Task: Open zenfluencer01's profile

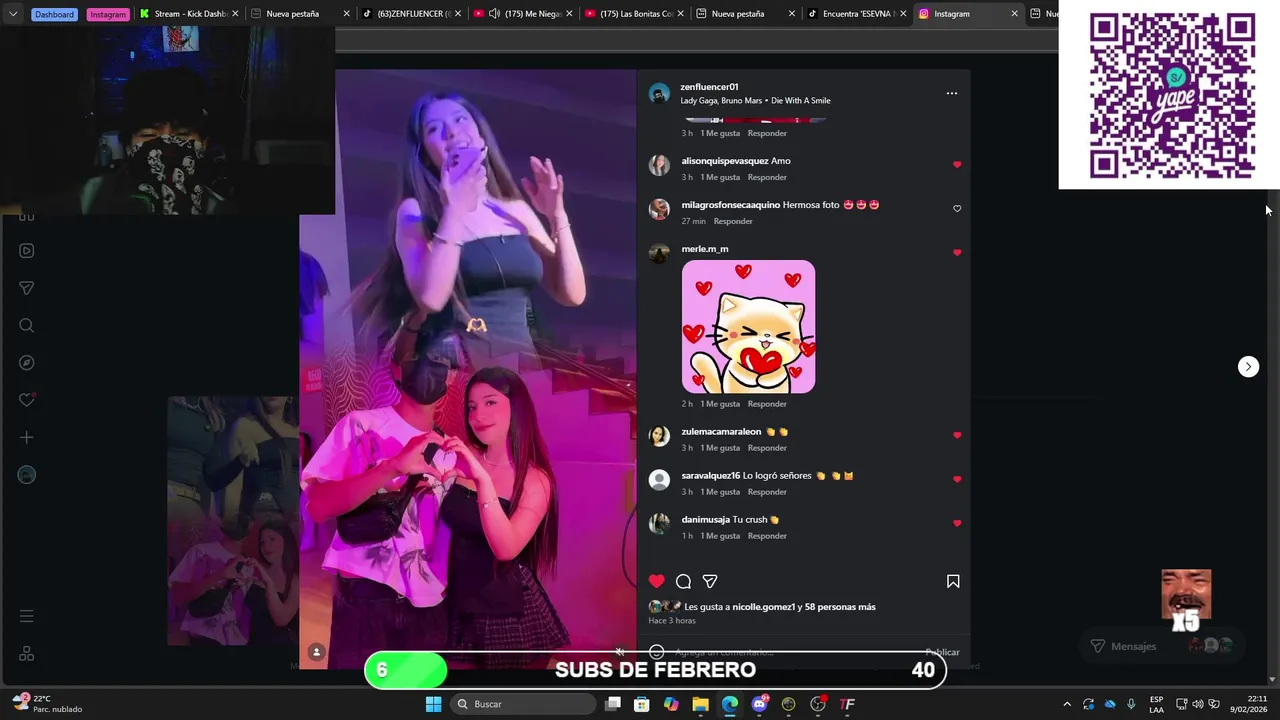Action: pos(709,87)
